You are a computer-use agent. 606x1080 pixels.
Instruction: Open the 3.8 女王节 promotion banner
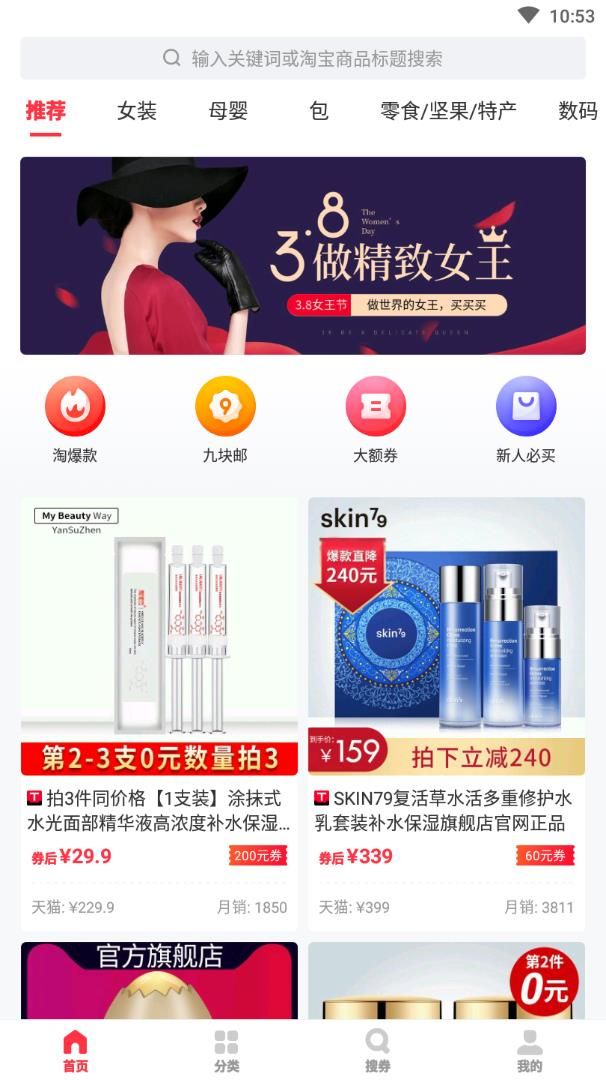[303, 256]
